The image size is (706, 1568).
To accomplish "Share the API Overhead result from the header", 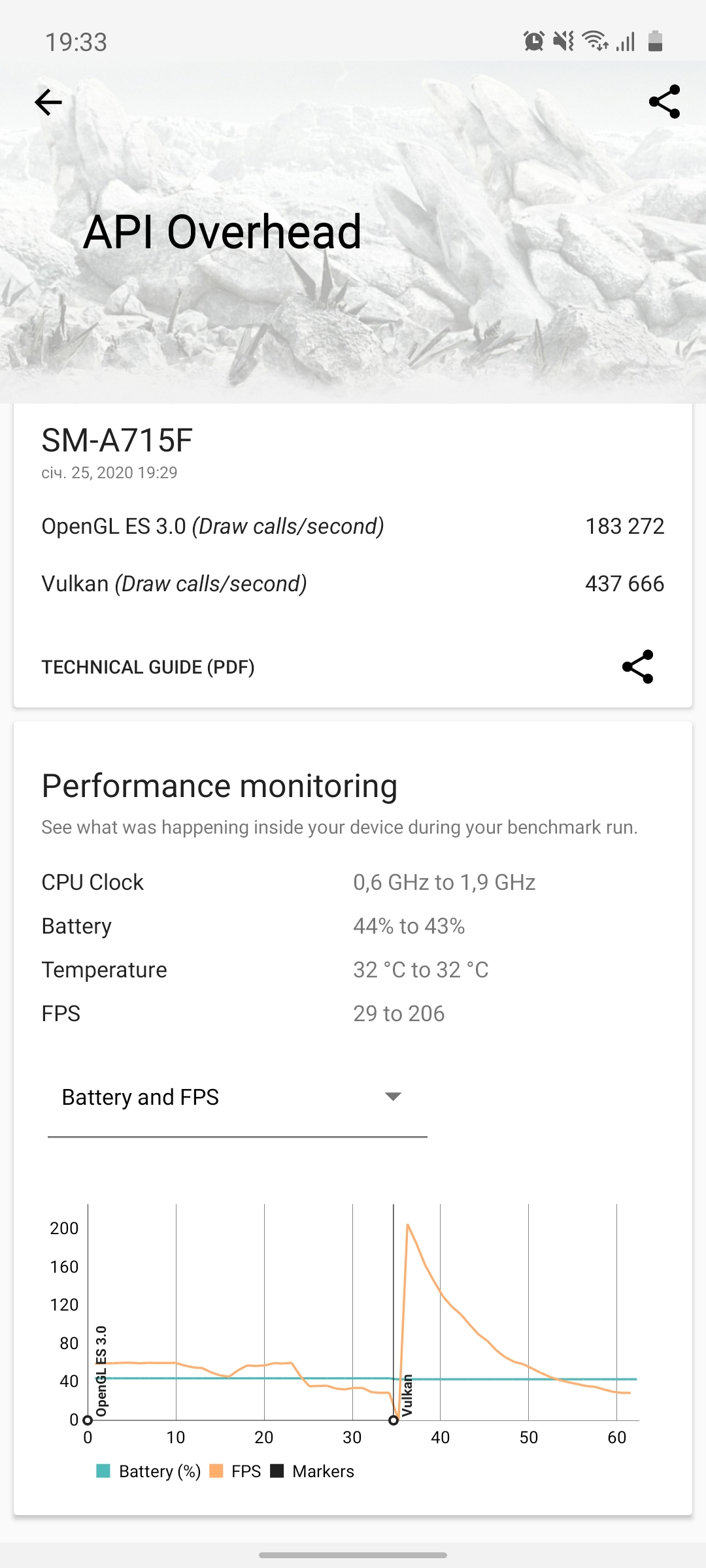I will tap(664, 102).
